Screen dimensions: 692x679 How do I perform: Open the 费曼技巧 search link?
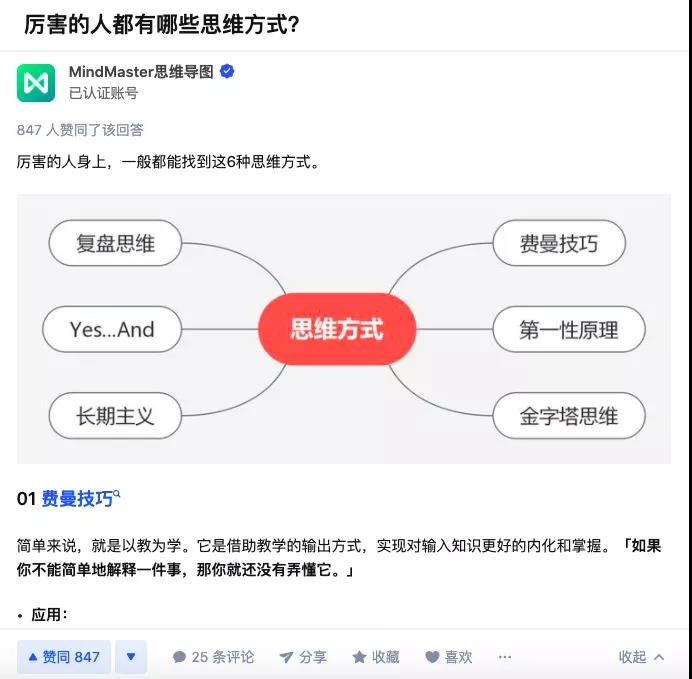pos(78,499)
